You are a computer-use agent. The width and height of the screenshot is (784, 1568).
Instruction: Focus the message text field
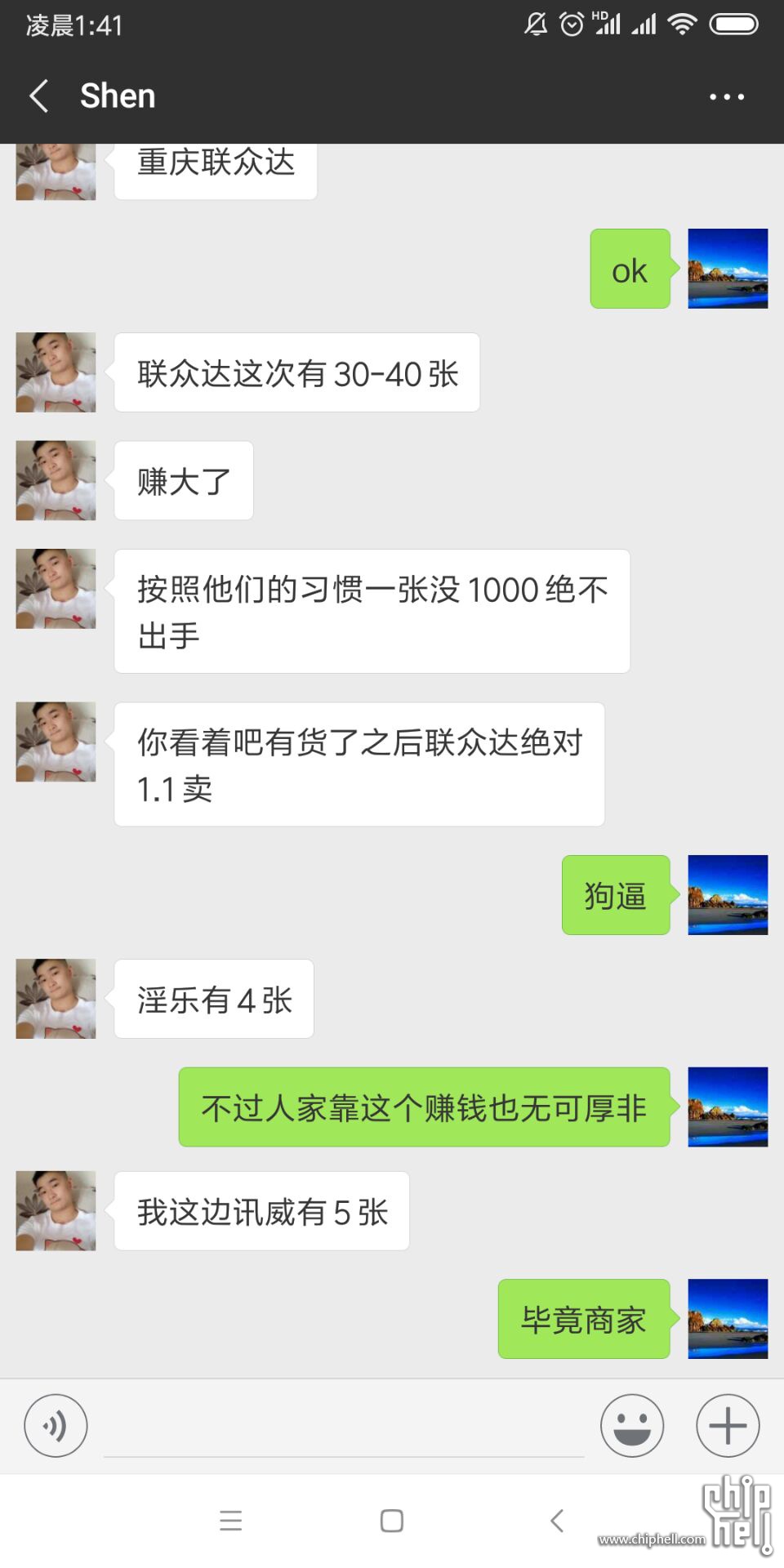tap(343, 1426)
